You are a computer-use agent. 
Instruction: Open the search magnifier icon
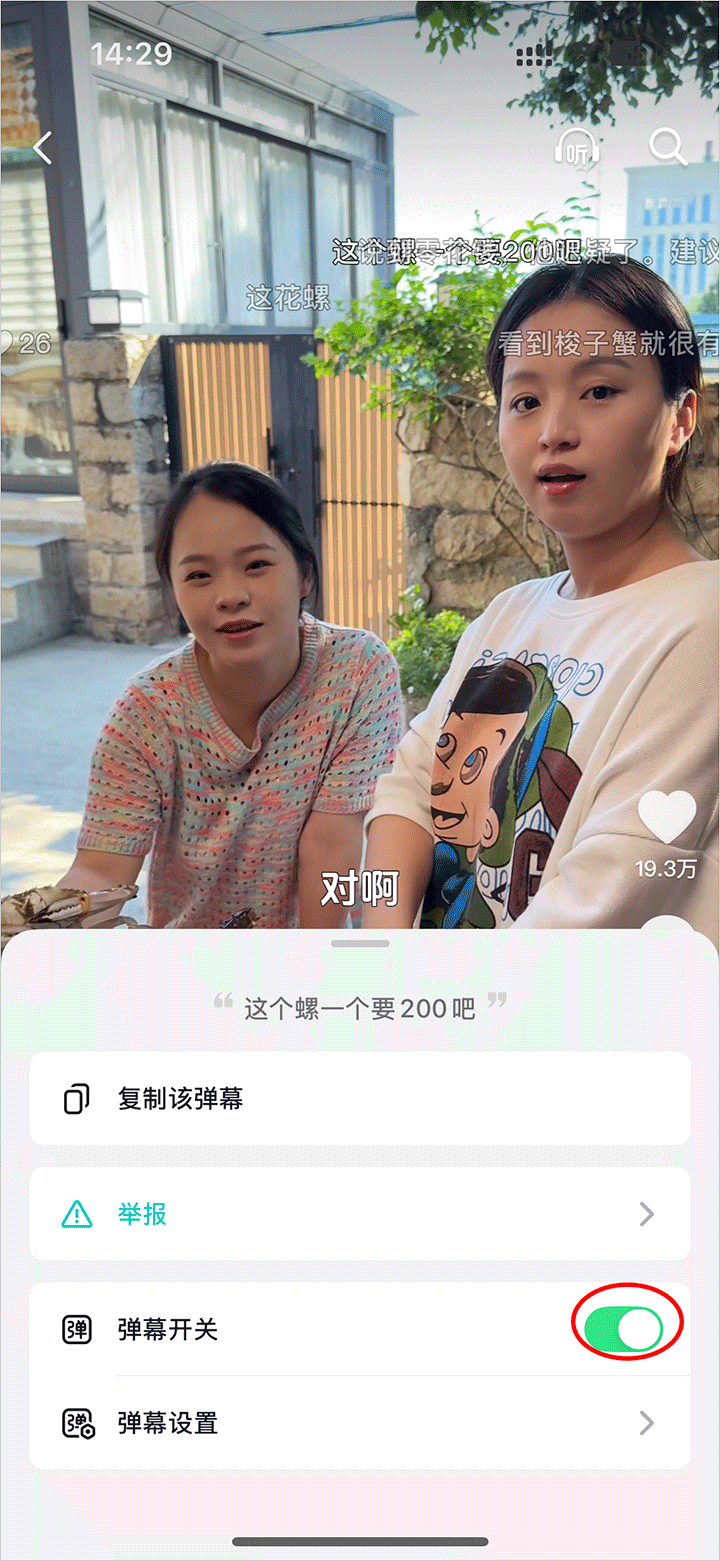point(667,148)
